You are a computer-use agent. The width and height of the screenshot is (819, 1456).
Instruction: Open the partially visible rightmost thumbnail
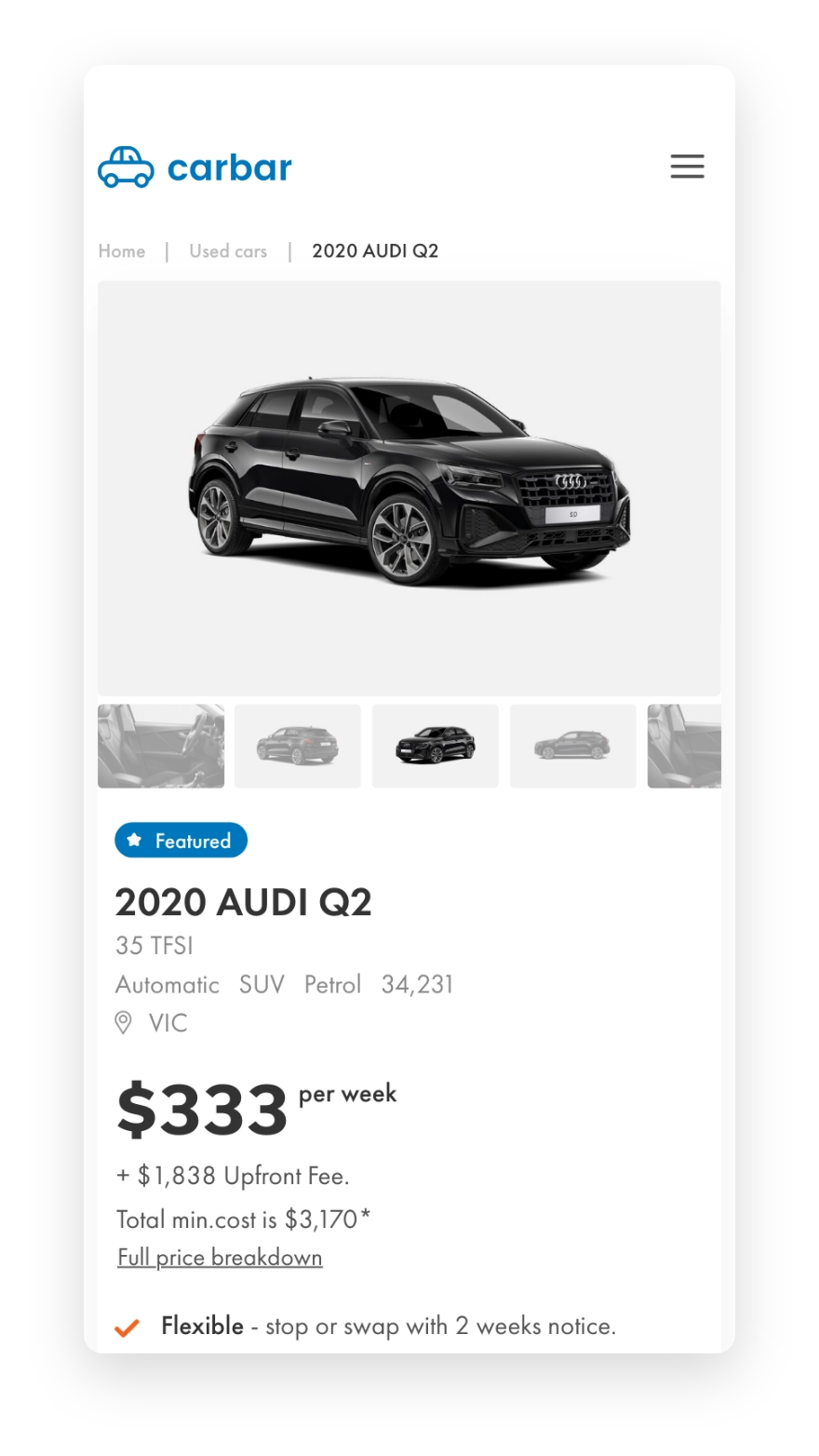684,746
